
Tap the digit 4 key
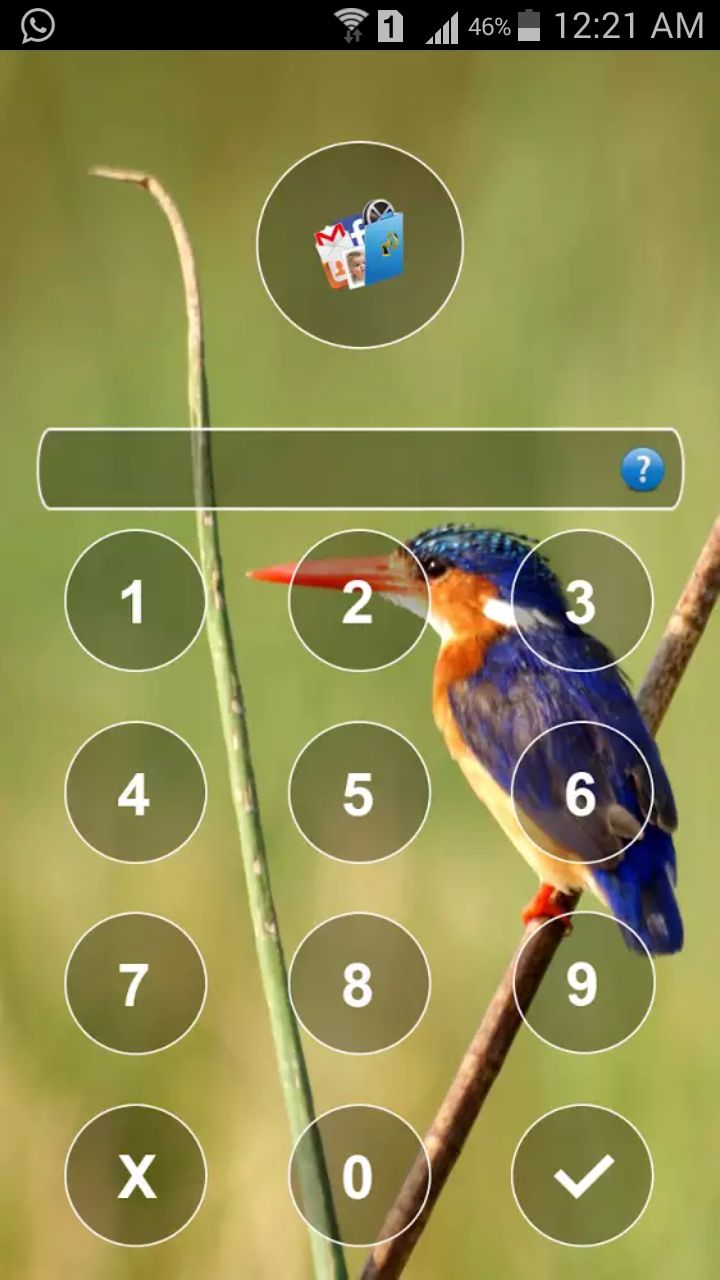click(135, 792)
